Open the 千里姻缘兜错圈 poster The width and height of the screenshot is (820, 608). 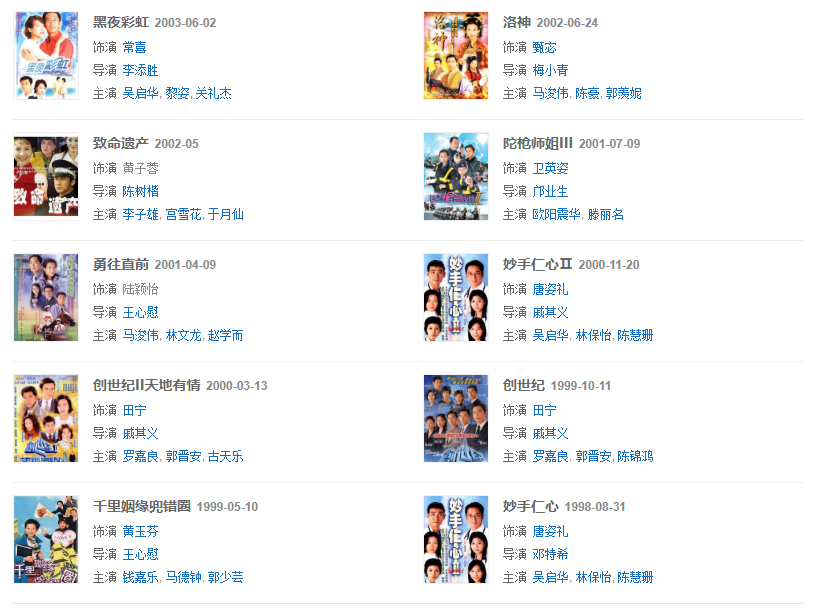(x=46, y=540)
